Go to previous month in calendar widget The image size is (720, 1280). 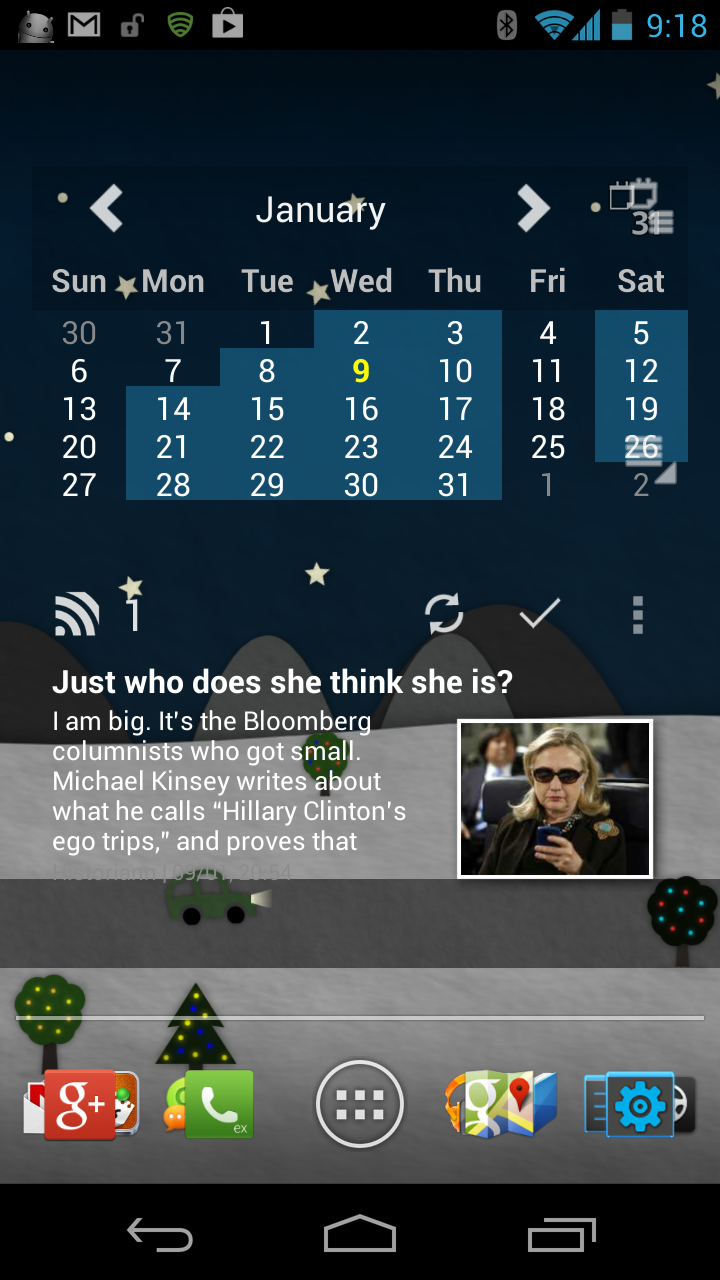coord(106,209)
